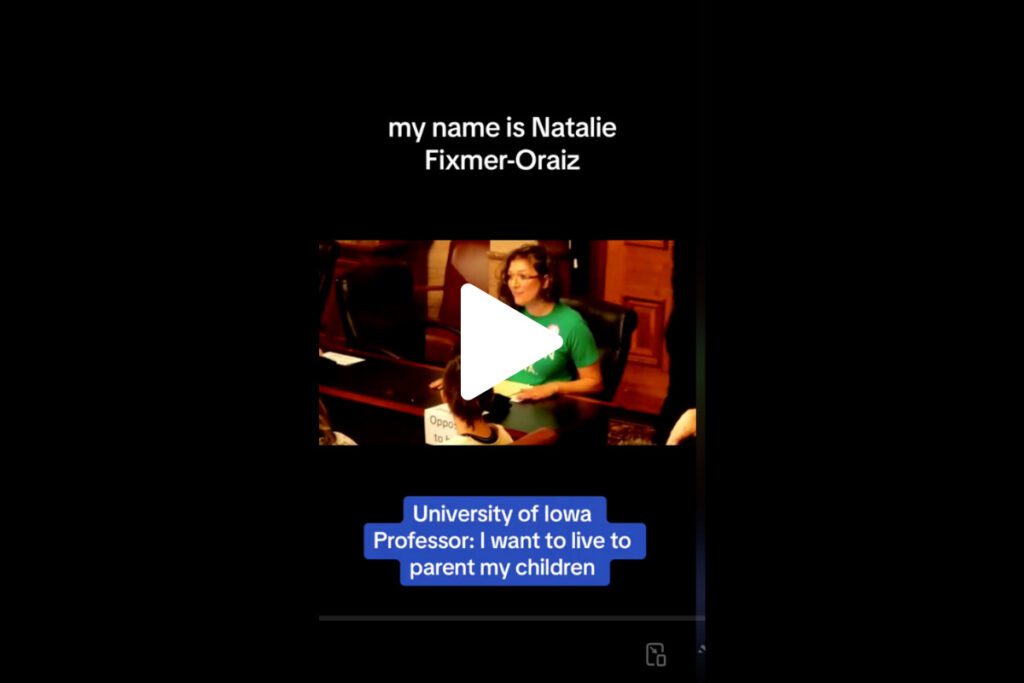This screenshot has height=683, width=1024.
Task: Seek using the video progress bar
Action: point(510,618)
